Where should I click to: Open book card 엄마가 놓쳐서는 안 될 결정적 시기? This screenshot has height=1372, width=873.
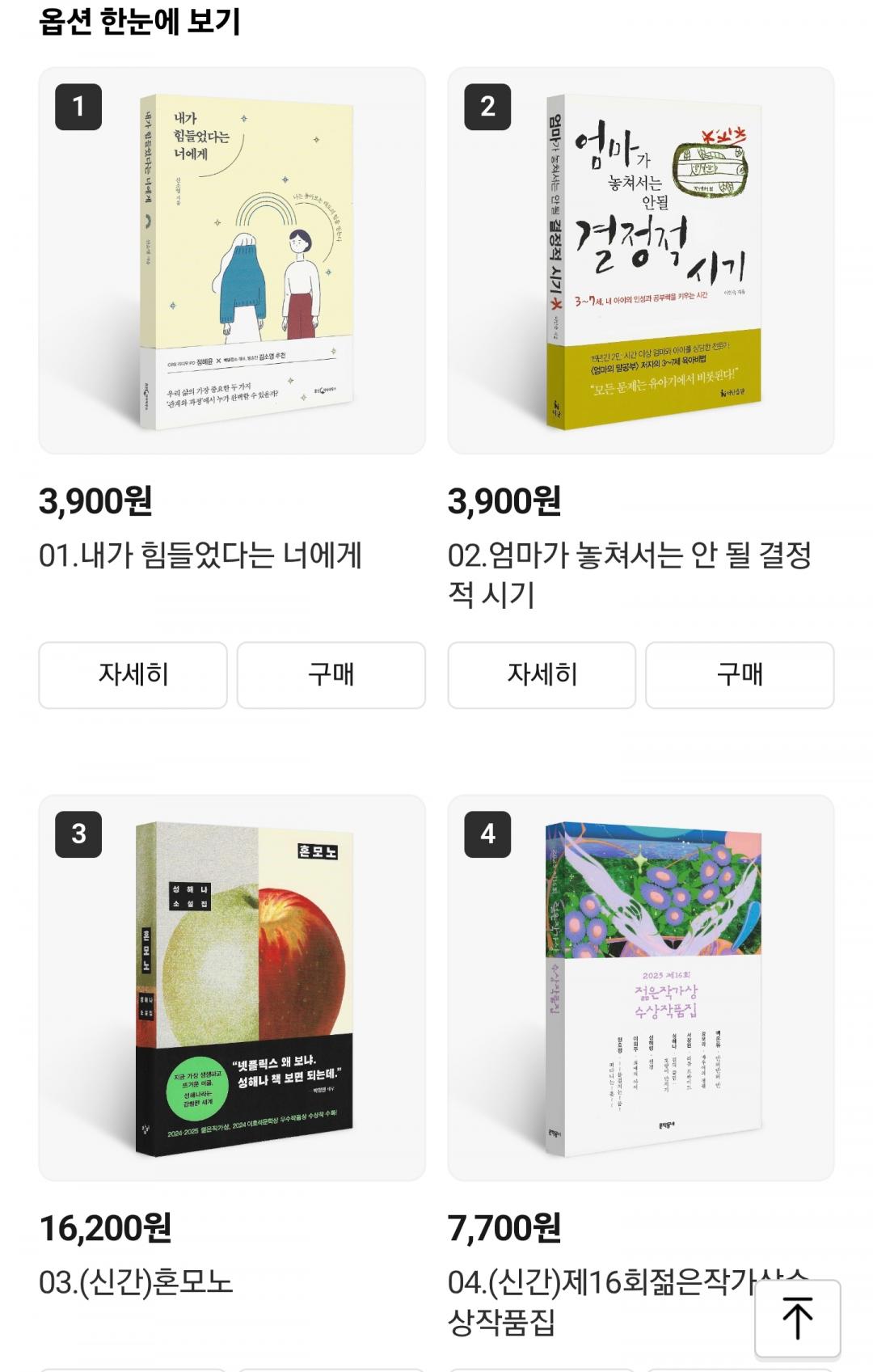click(x=640, y=260)
